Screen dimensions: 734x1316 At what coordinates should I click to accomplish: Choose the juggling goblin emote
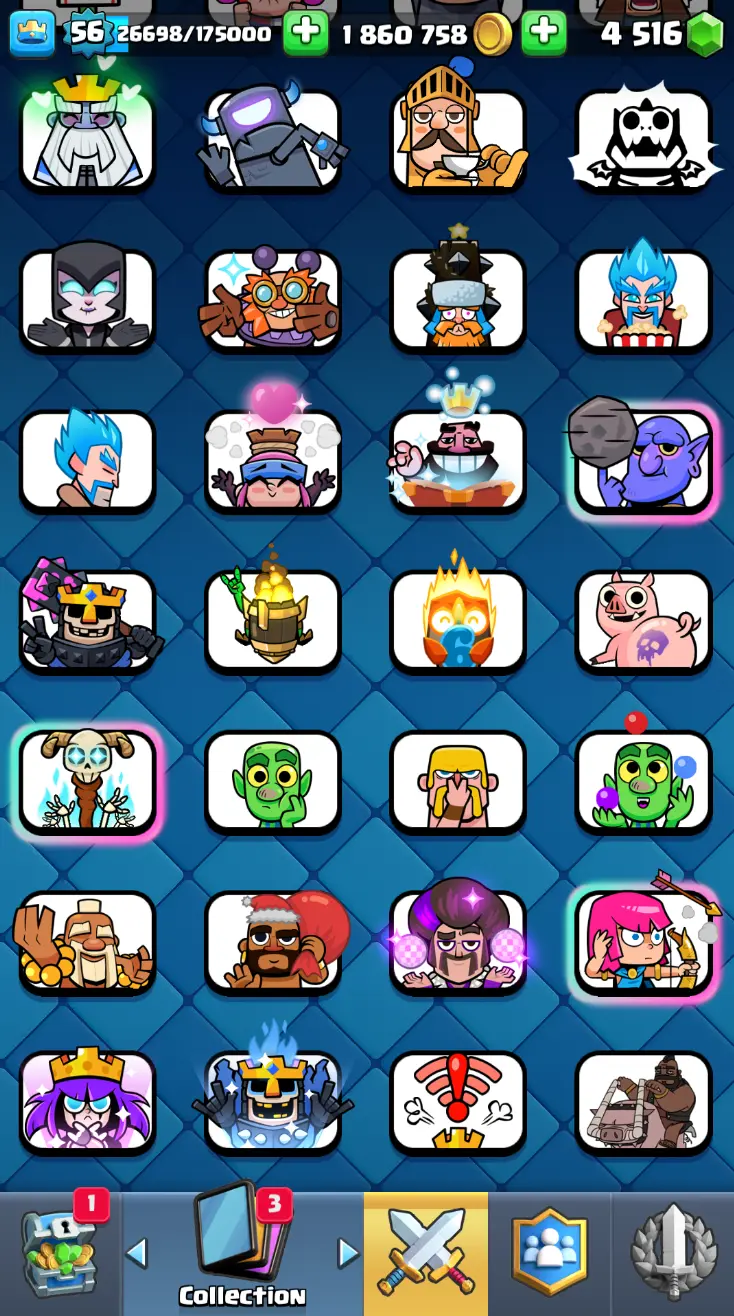pos(643,781)
